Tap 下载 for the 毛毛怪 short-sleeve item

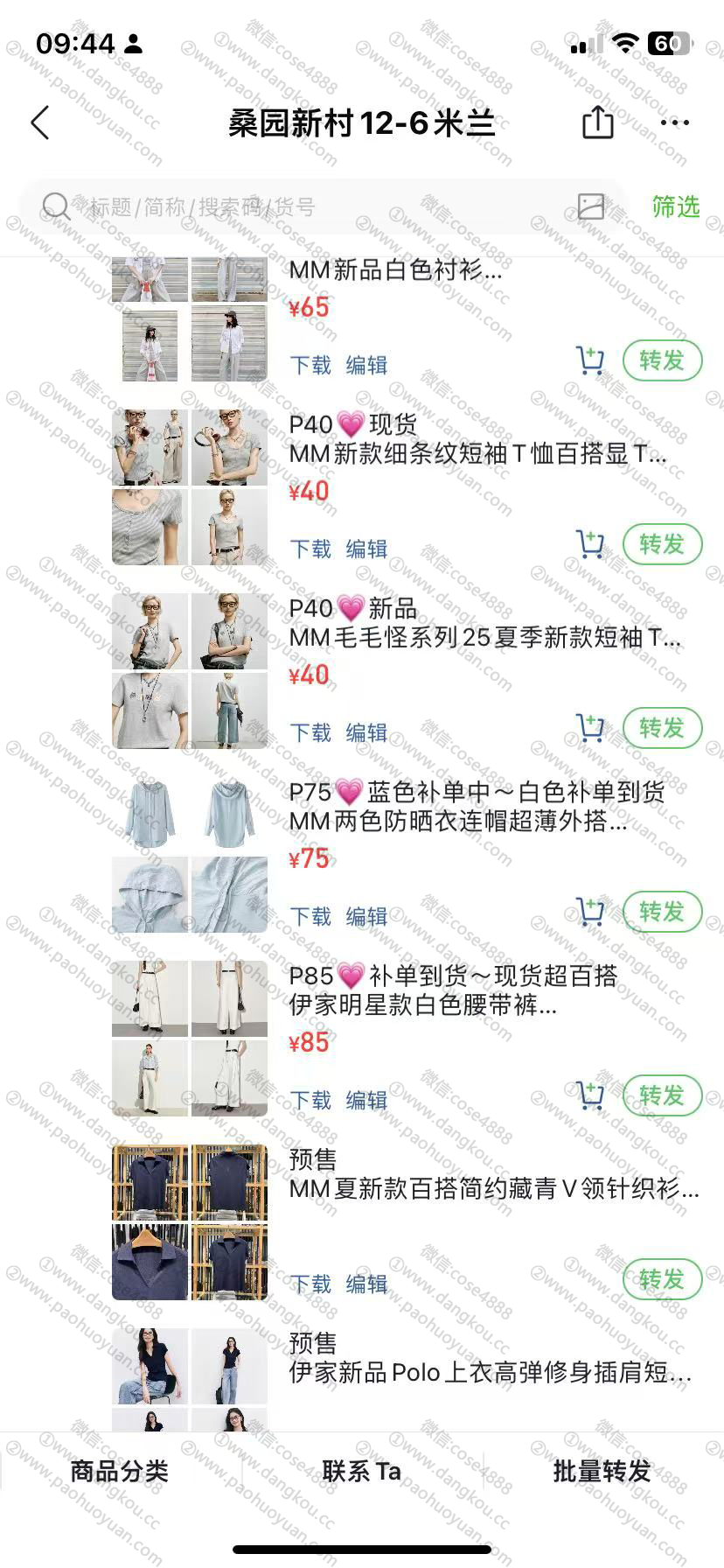pyautogui.click(x=310, y=732)
